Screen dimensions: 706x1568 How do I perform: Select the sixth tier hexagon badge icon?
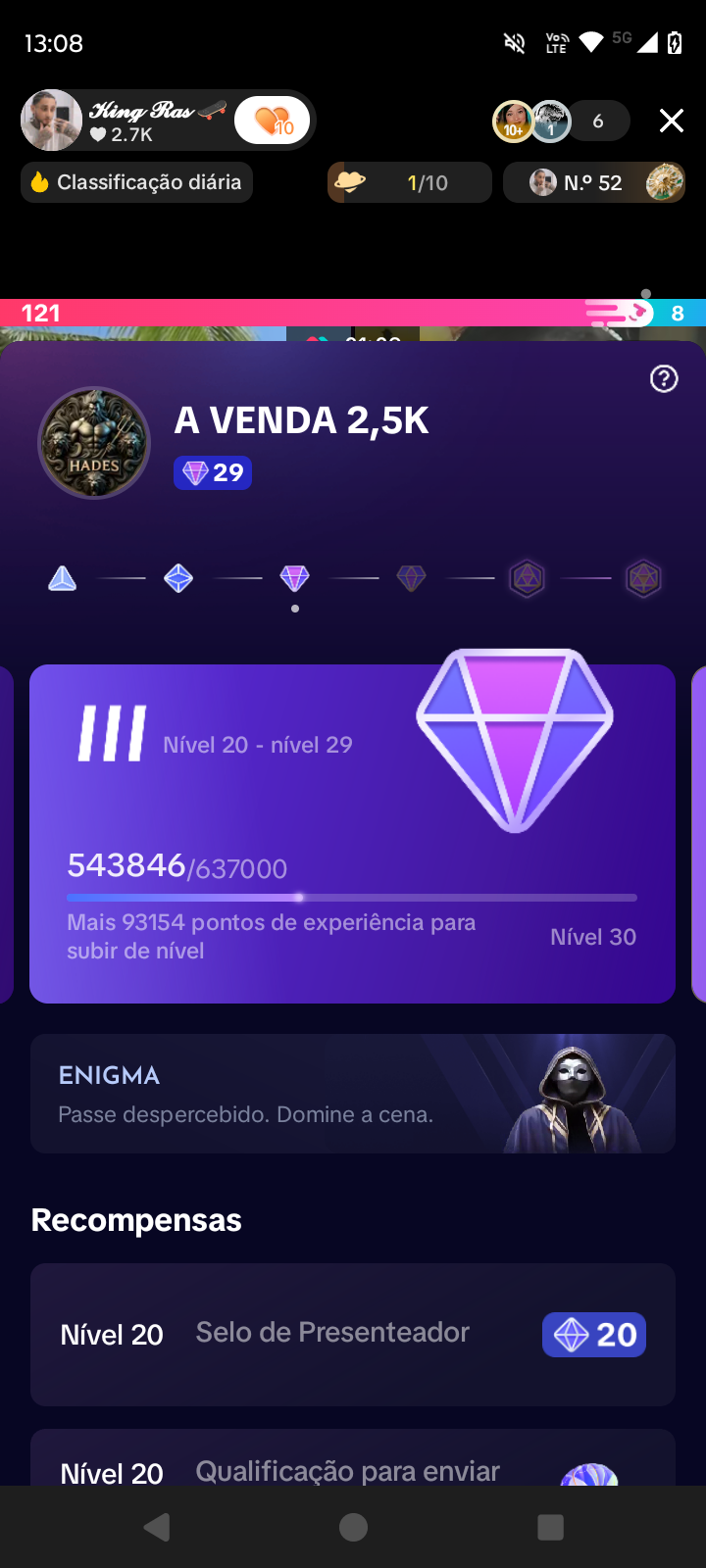(643, 579)
